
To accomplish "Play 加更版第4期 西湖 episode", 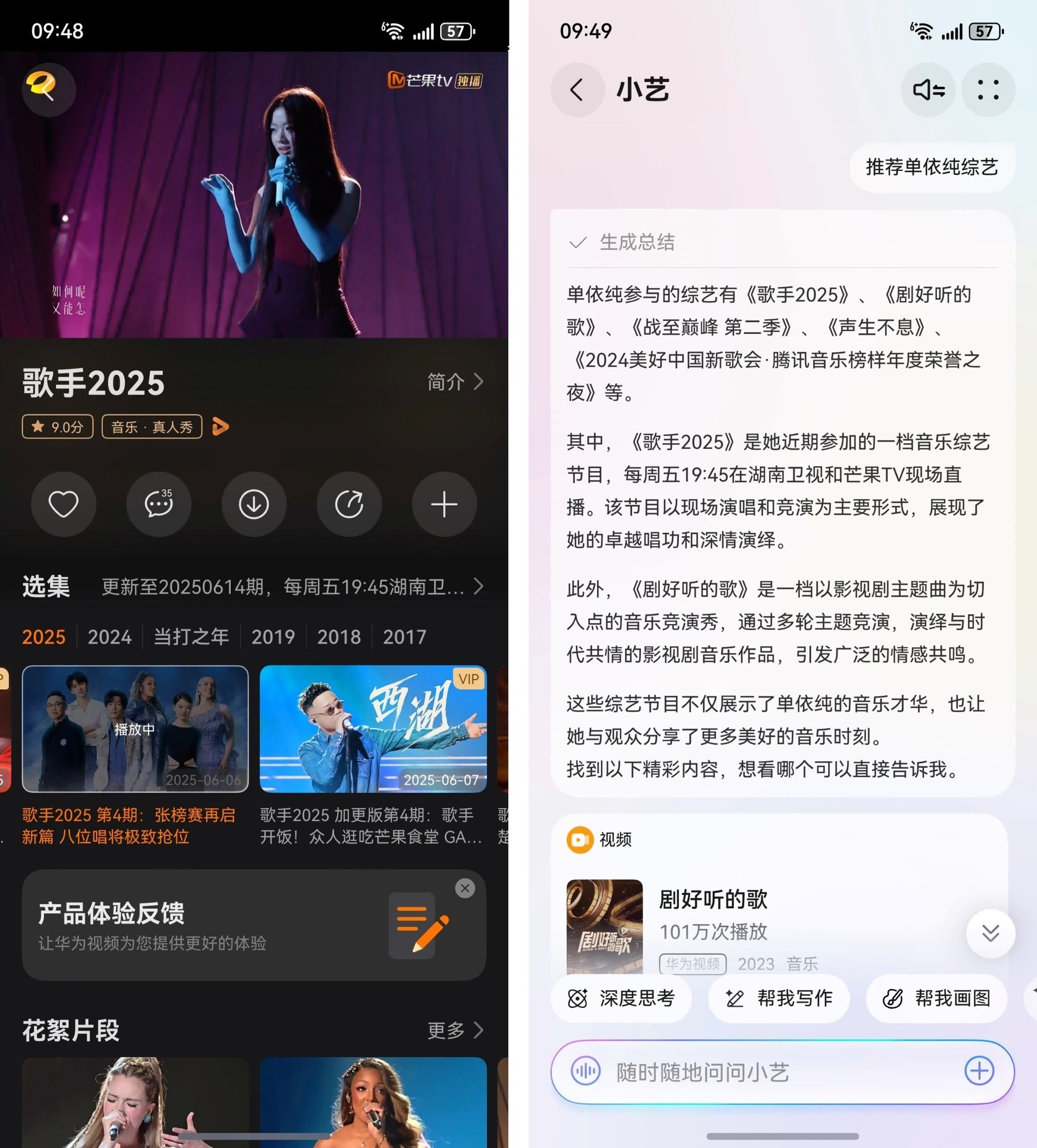I will coord(373,729).
